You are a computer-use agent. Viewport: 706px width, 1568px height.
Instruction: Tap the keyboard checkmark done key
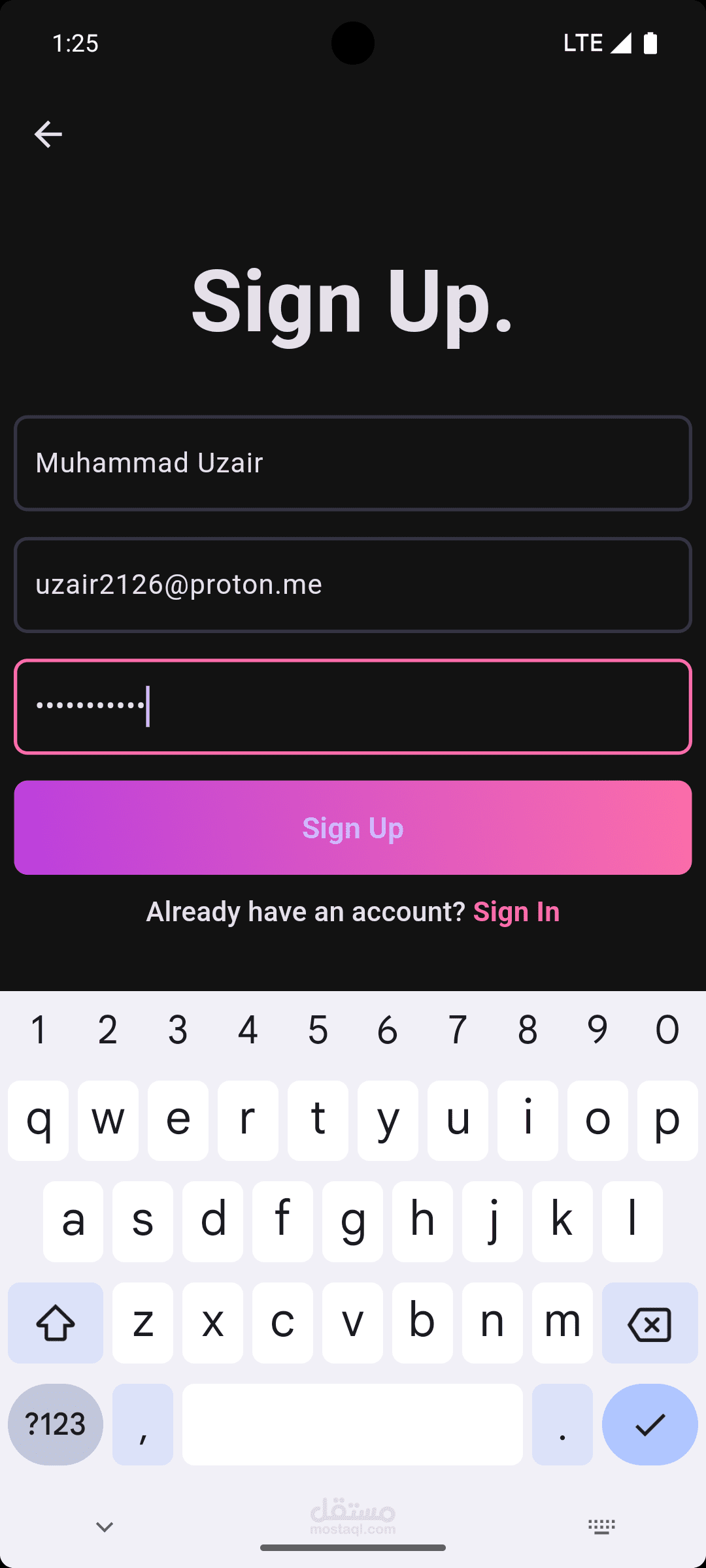pyautogui.click(x=650, y=1424)
